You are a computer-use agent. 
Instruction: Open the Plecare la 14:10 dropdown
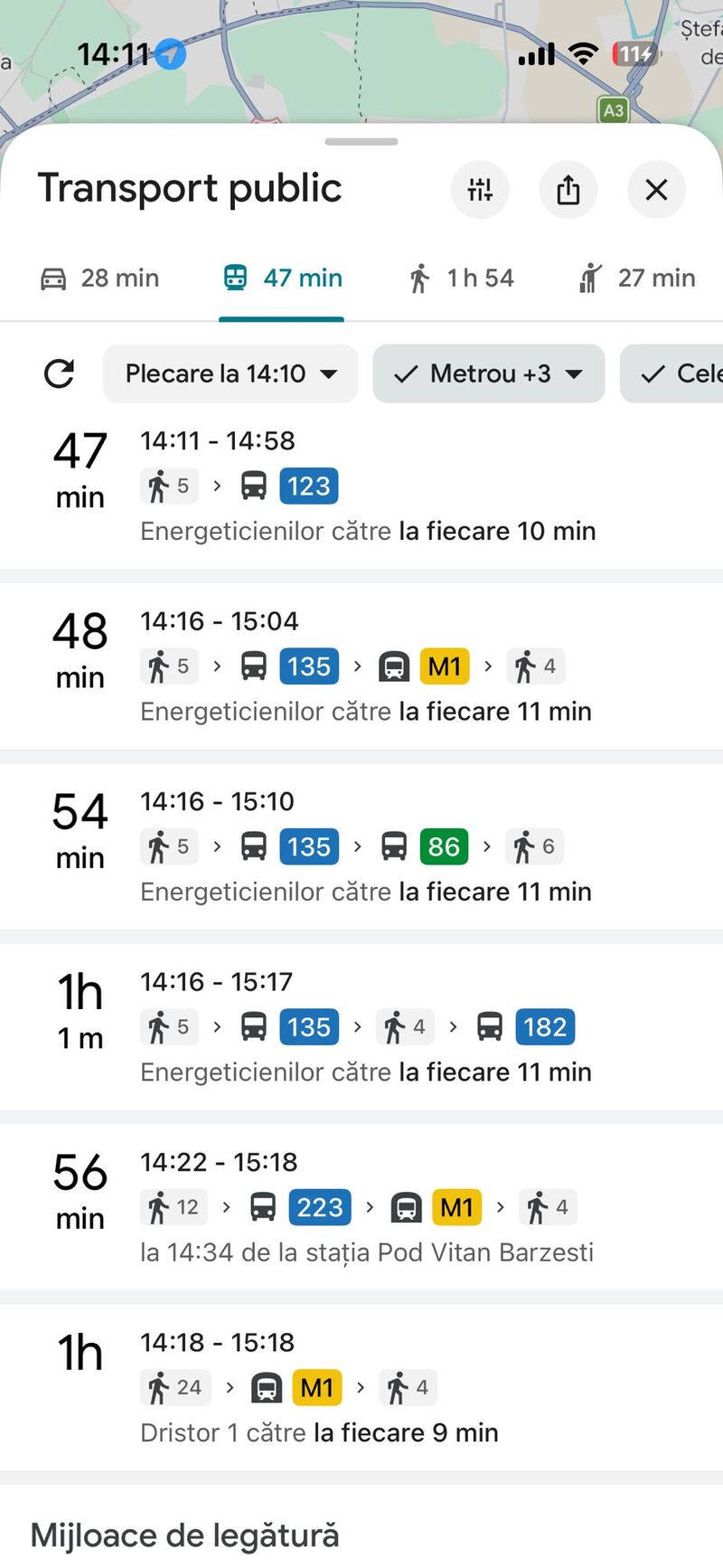230,373
